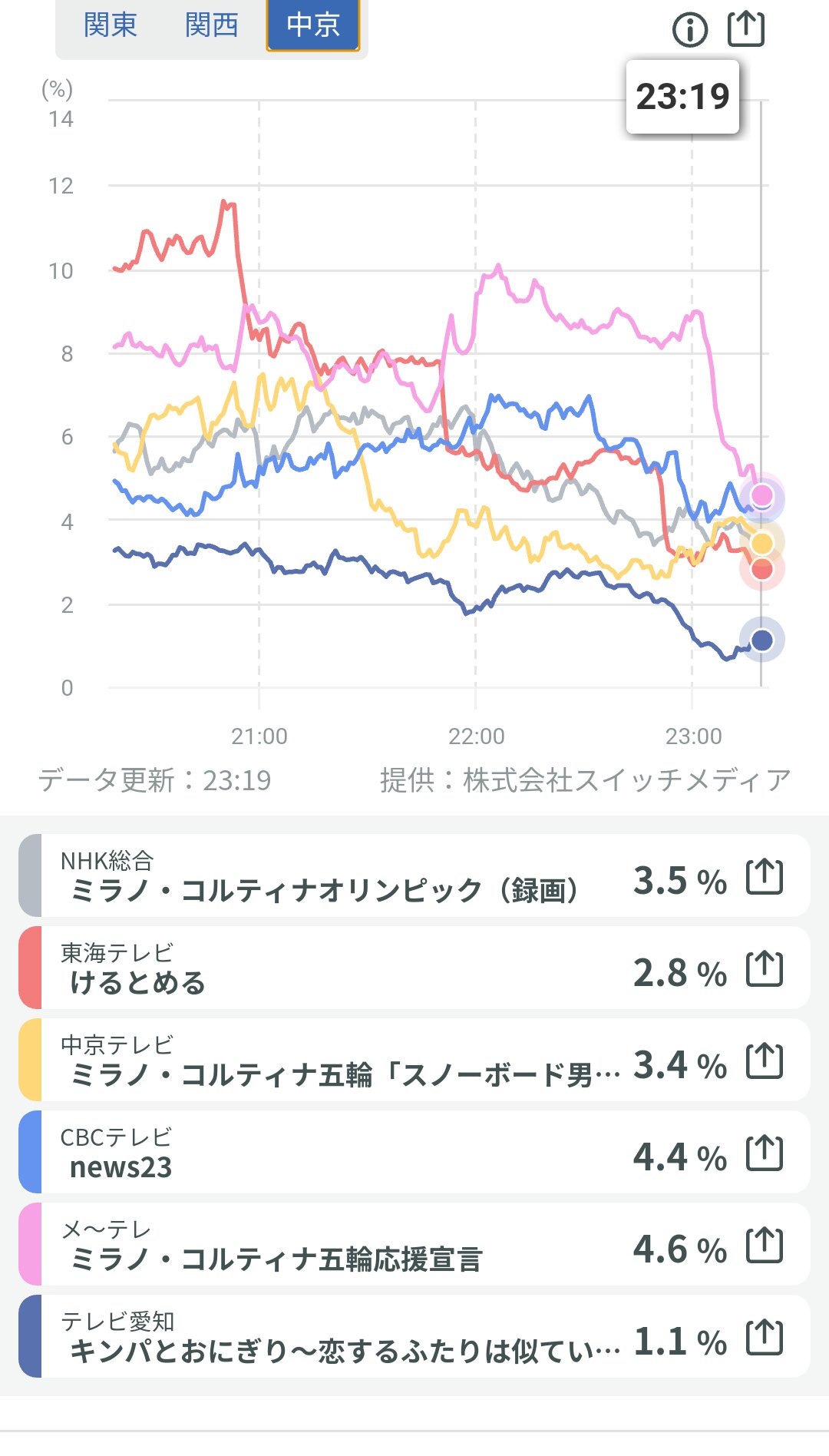
Task: Open the テレビ愛知 キンパとおにぎり row
Action: (x=322, y=1337)
